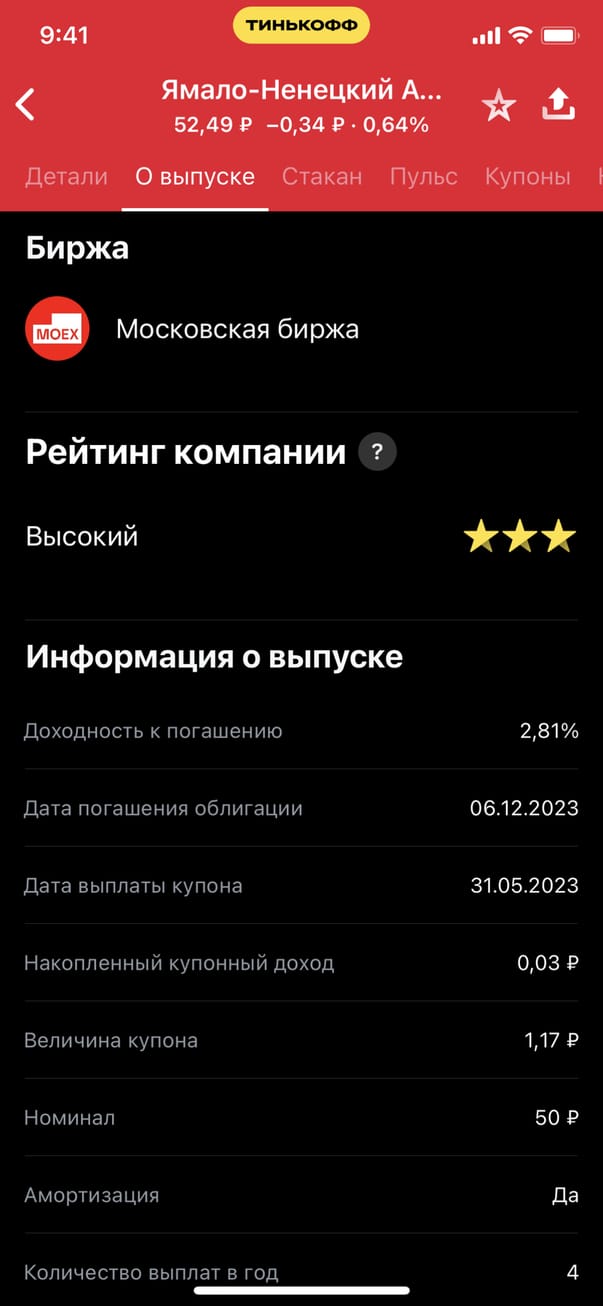
Task: Add this bond to favorites with the star
Action: click(498, 106)
